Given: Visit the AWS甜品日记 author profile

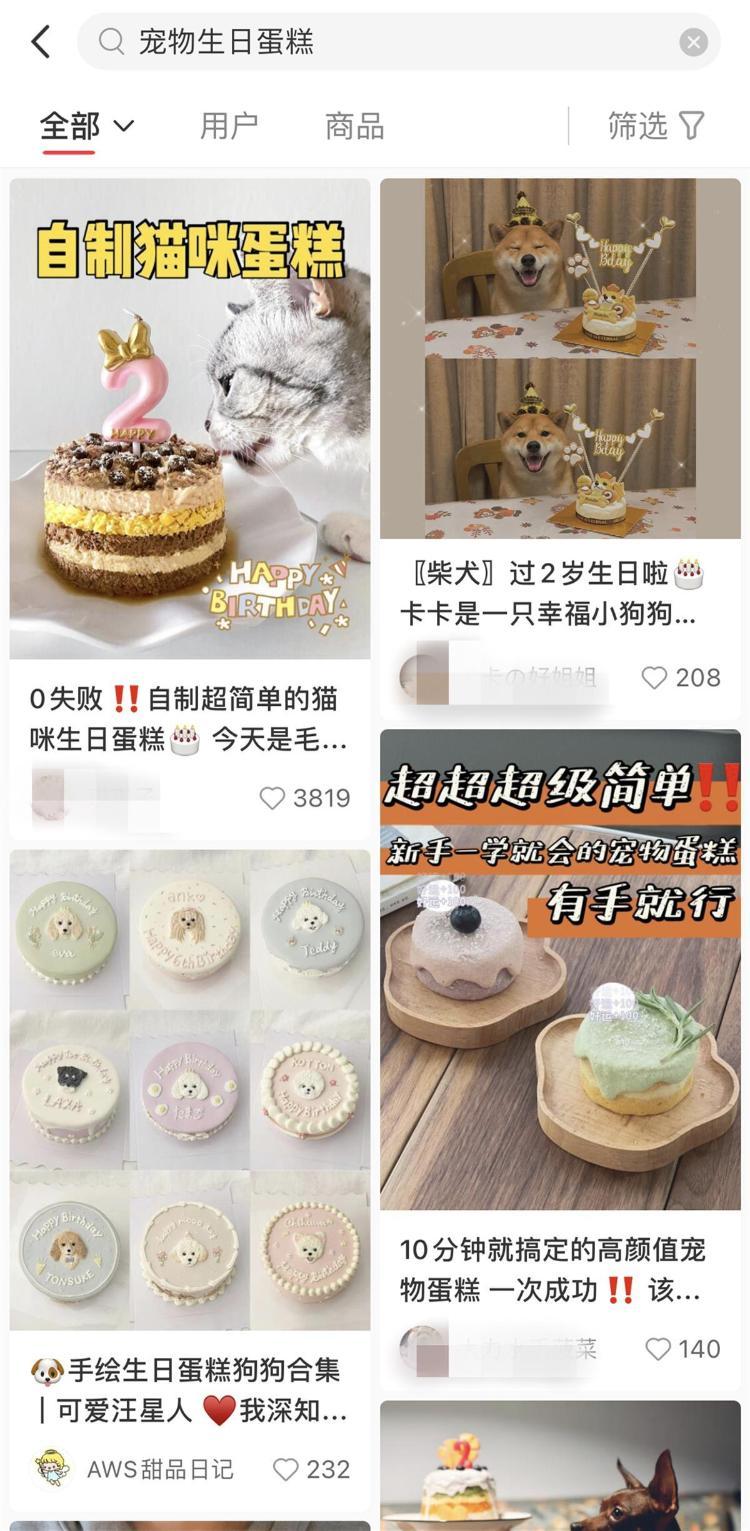Looking at the screenshot, I should tap(133, 1469).
